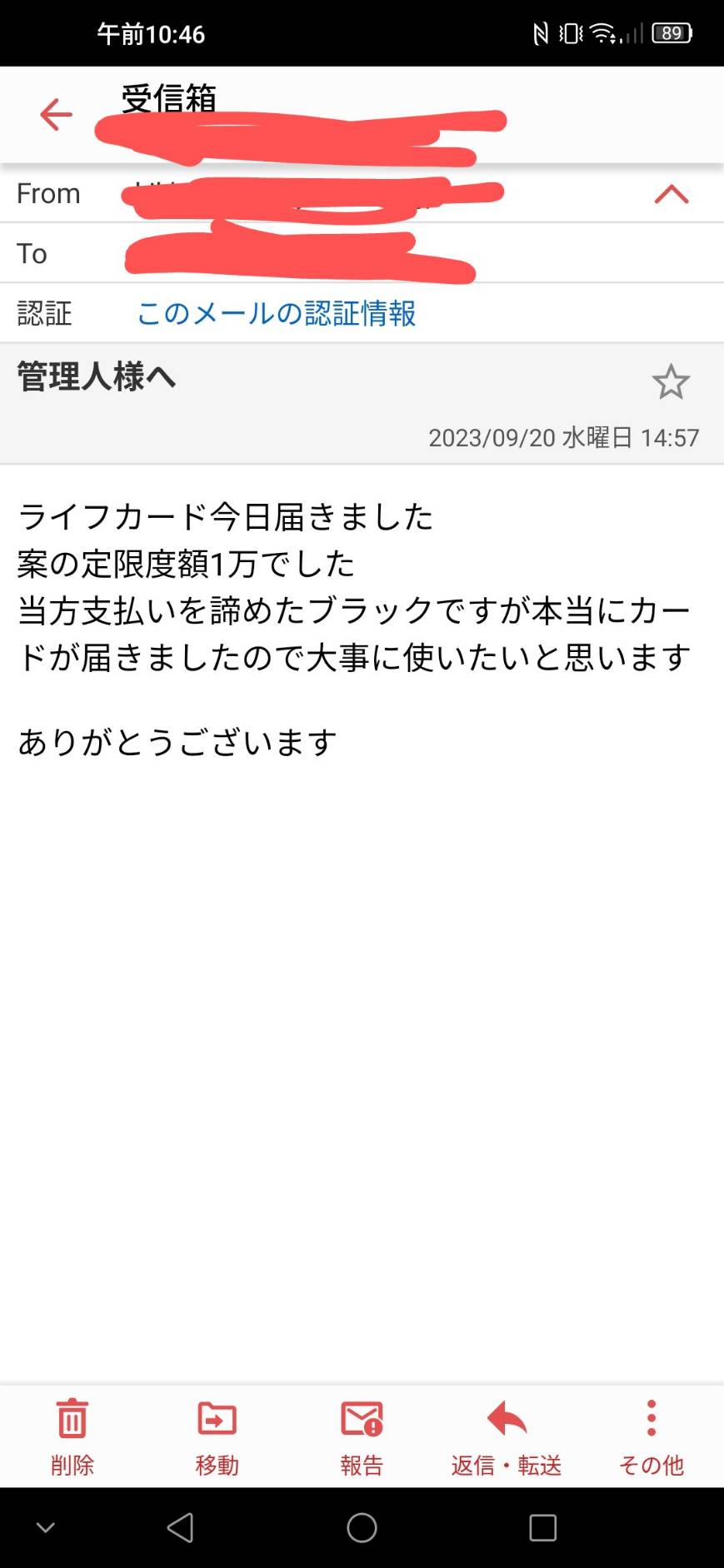
Task: Delete this email with 削除
Action: pos(72,1436)
